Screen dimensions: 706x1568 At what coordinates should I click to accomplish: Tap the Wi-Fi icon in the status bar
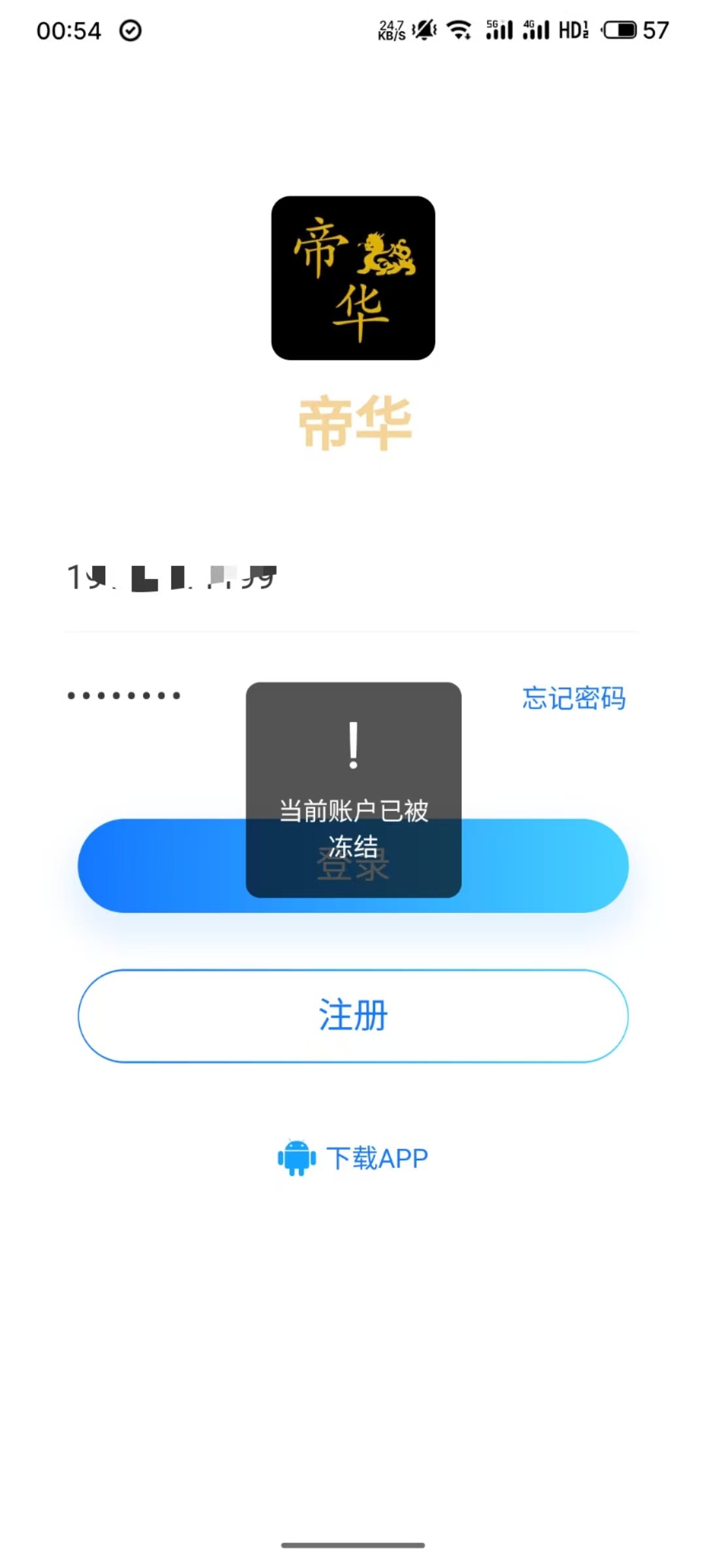[x=458, y=29]
